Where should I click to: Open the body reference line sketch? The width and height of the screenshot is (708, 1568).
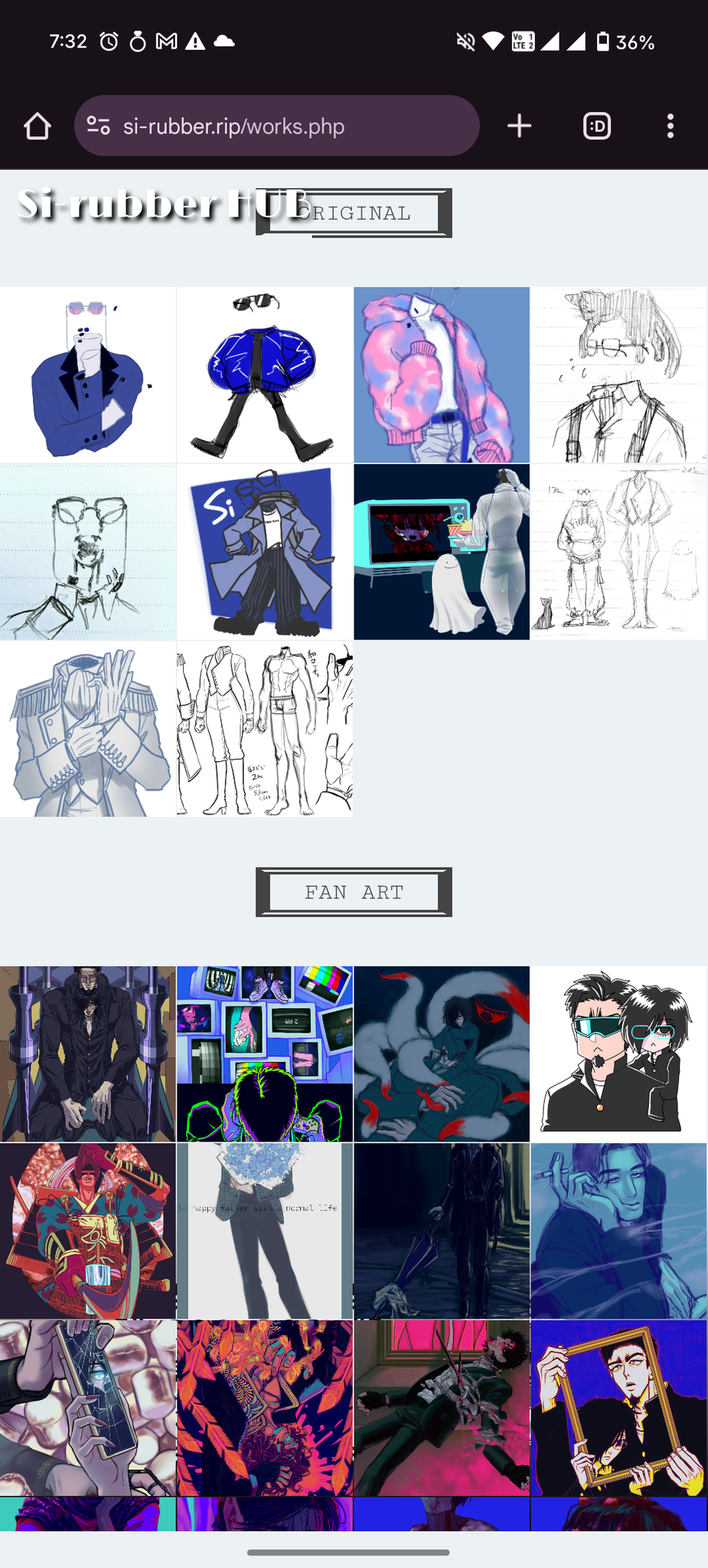coord(265,729)
